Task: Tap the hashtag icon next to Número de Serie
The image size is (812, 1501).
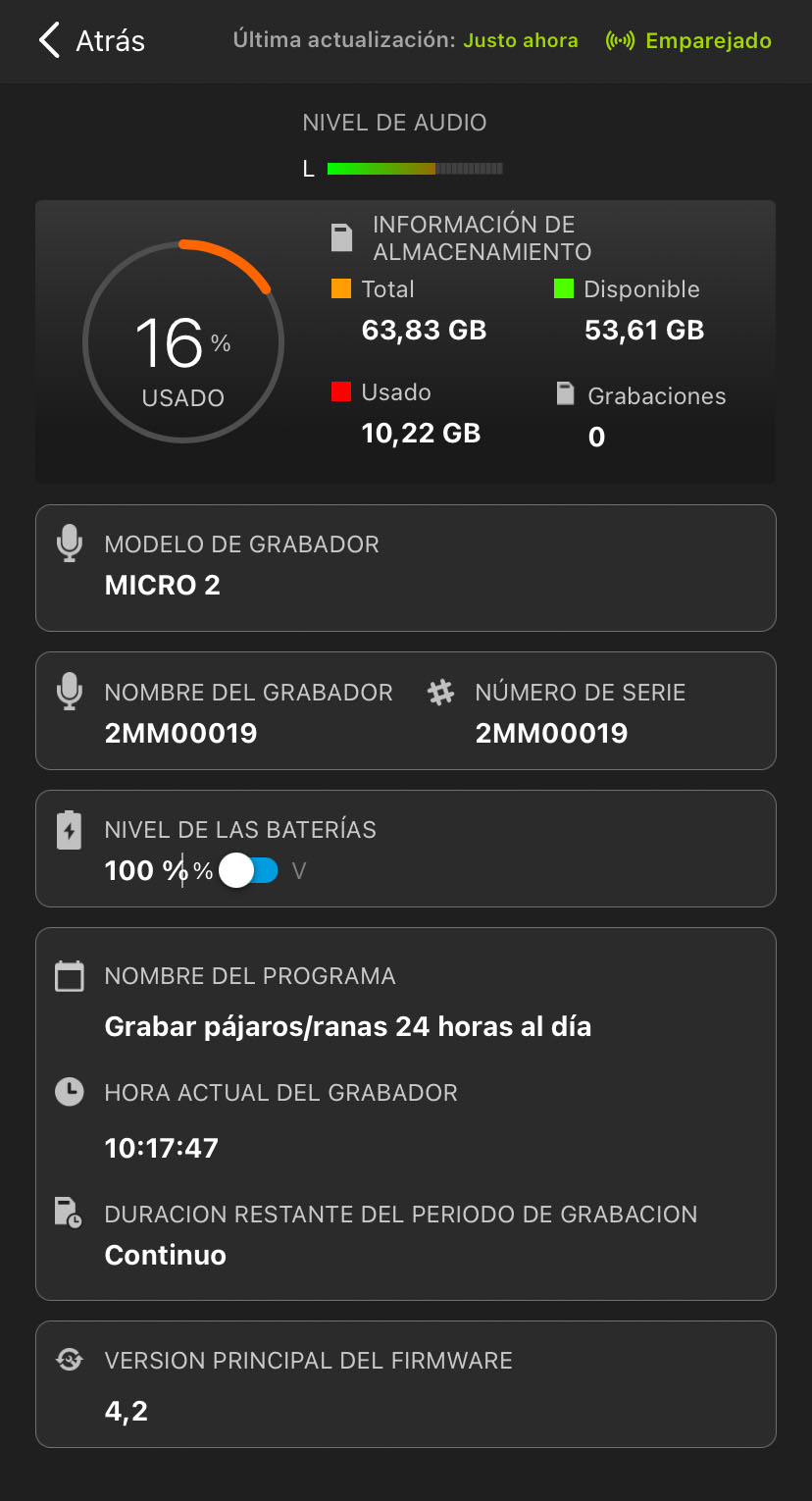Action: (x=440, y=692)
